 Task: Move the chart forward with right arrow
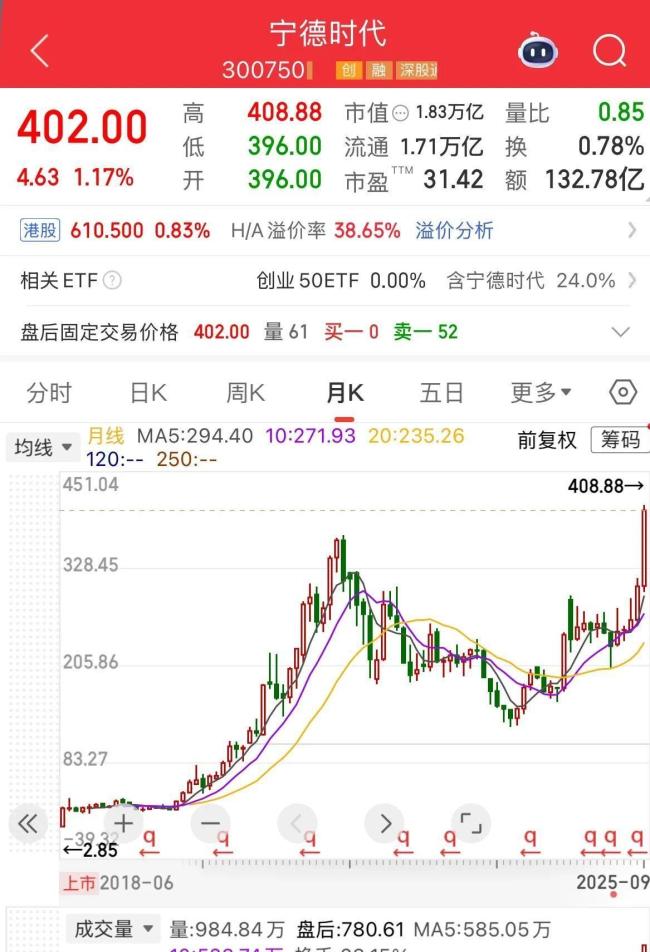click(385, 824)
